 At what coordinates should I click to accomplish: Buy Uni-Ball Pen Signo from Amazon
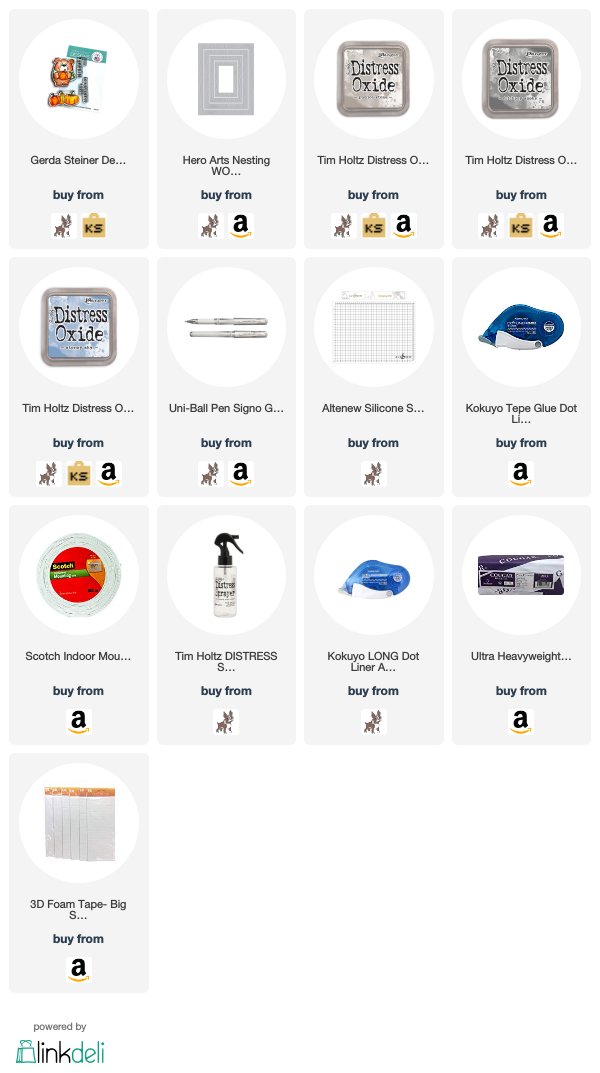click(241, 474)
